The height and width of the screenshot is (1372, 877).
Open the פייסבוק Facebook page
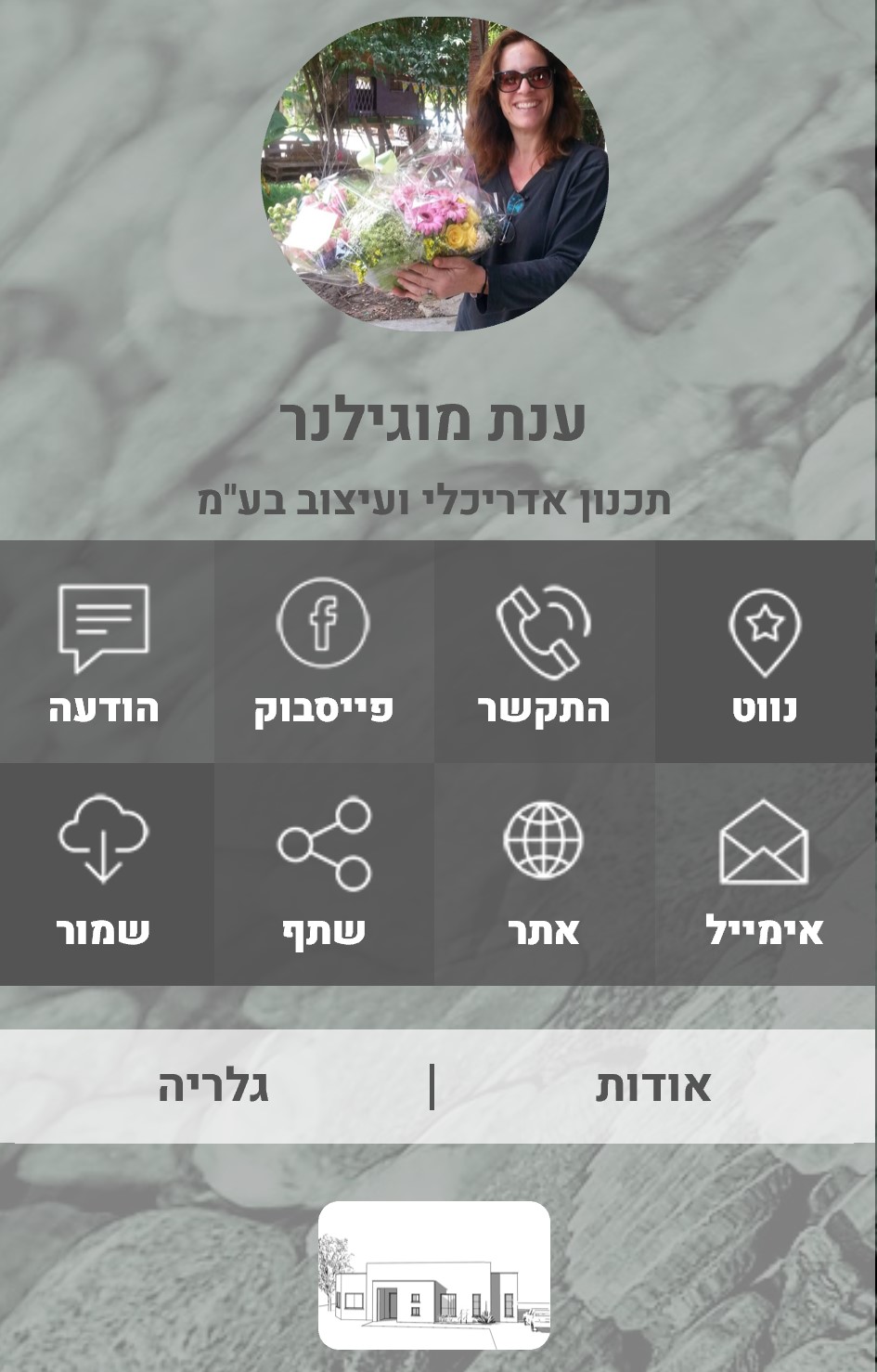(323, 652)
